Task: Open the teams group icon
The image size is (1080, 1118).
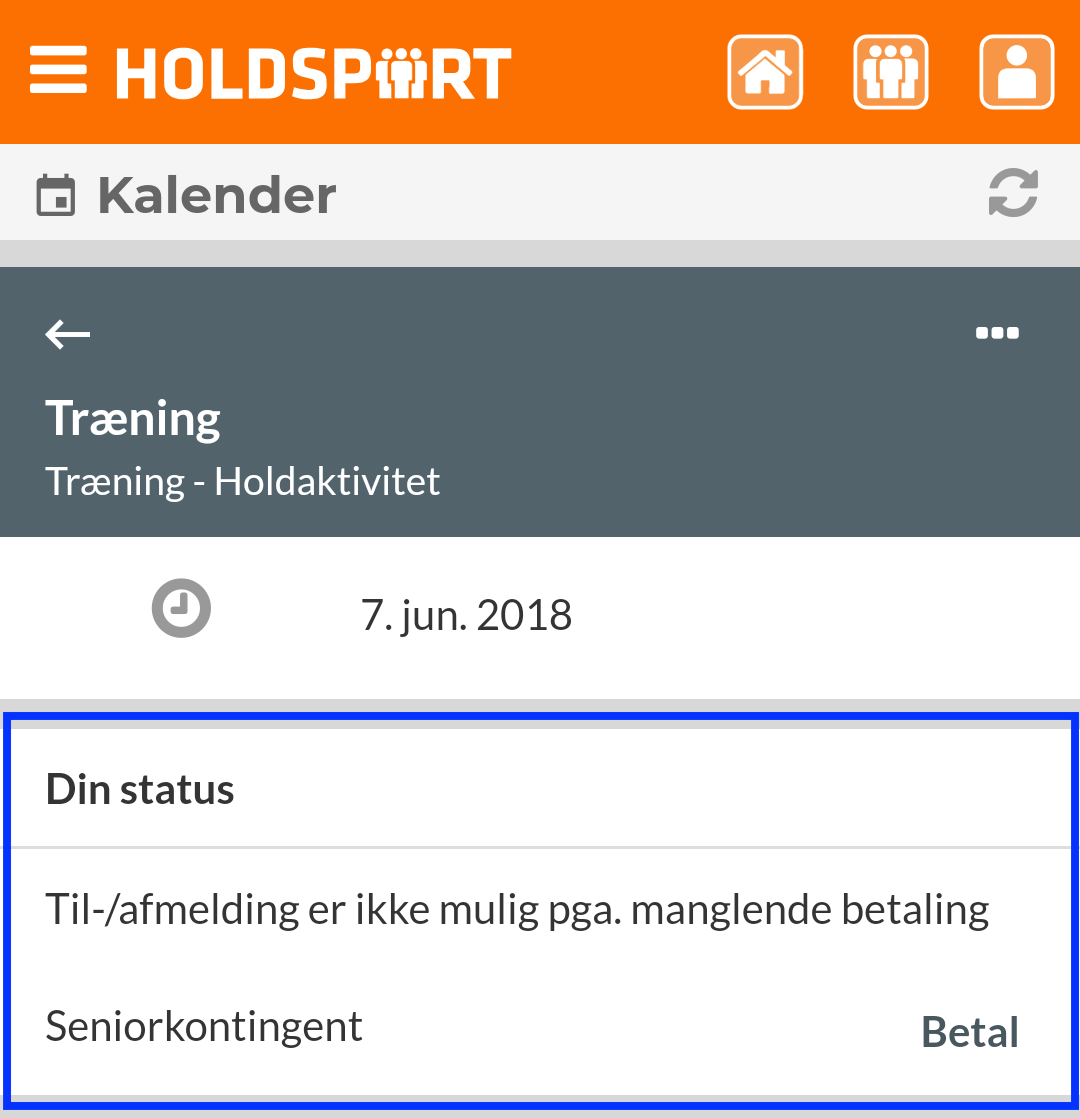Action: click(890, 71)
